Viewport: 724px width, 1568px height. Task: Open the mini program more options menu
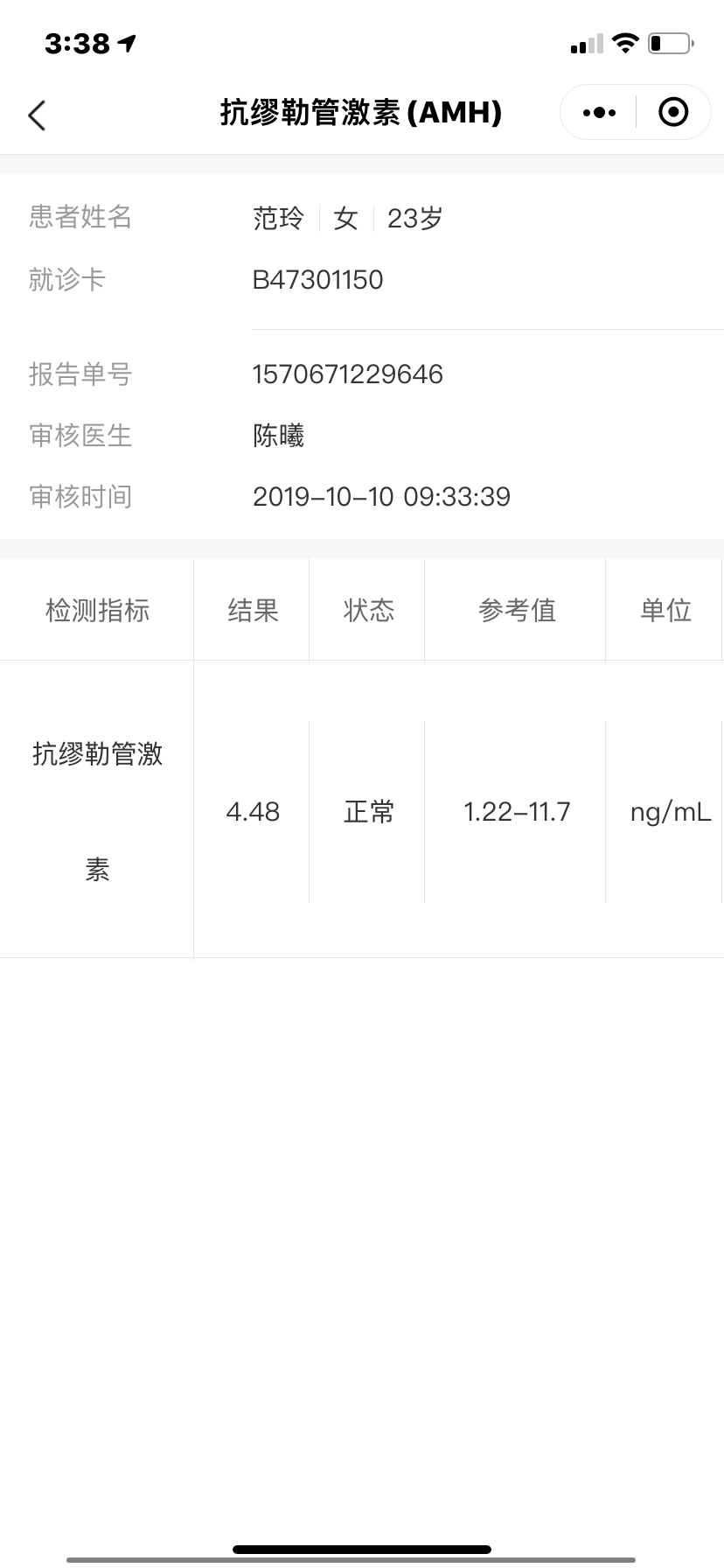point(599,113)
